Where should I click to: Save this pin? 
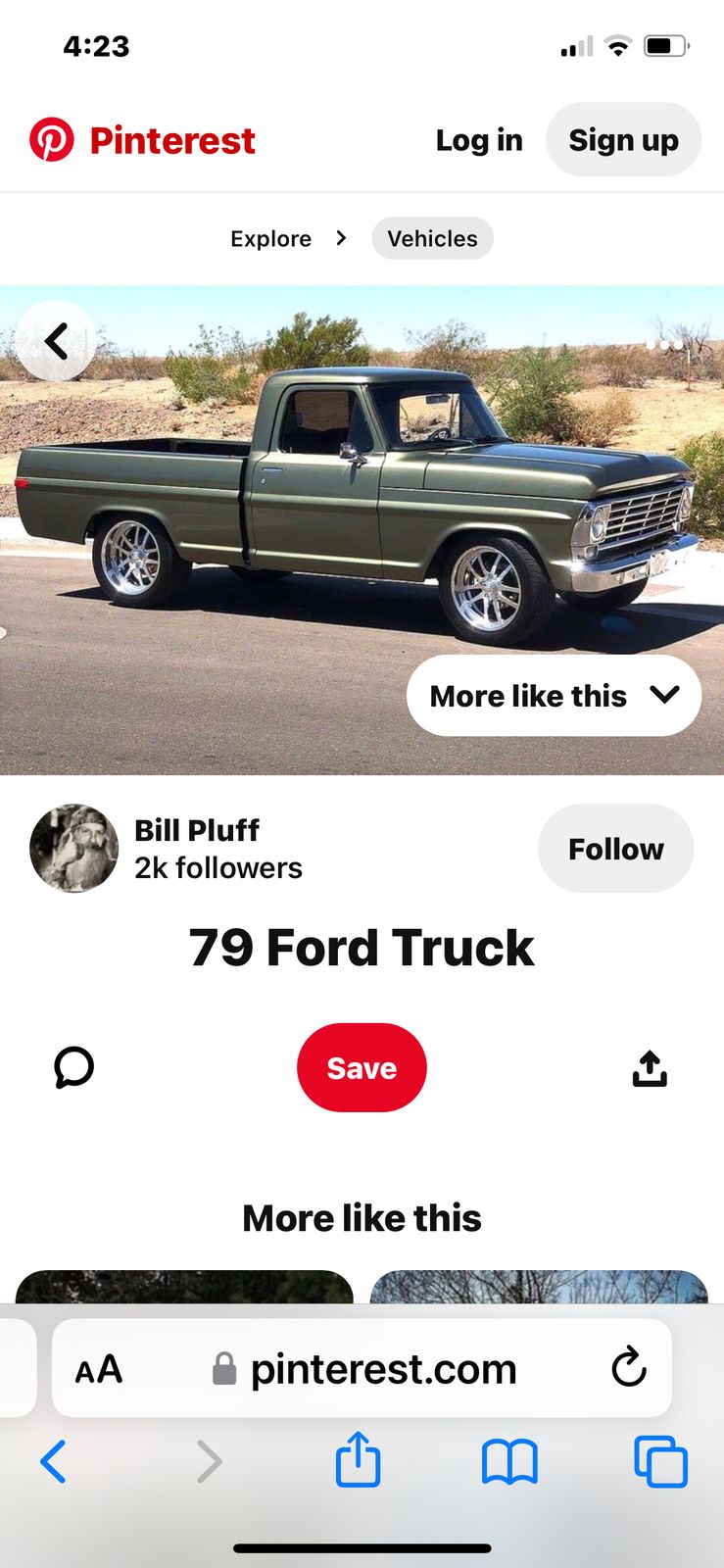click(x=362, y=1067)
